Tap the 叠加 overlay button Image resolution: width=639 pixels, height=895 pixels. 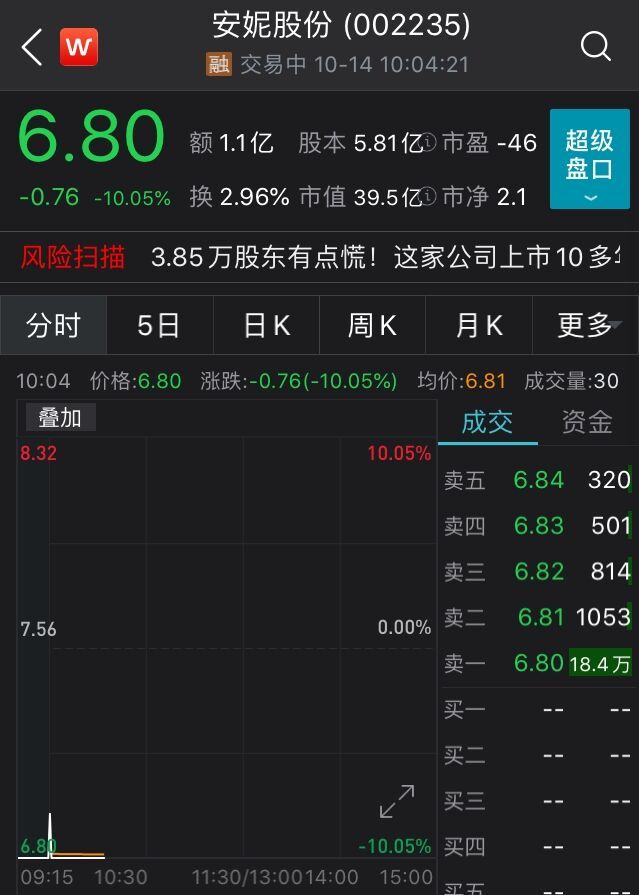point(59,417)
